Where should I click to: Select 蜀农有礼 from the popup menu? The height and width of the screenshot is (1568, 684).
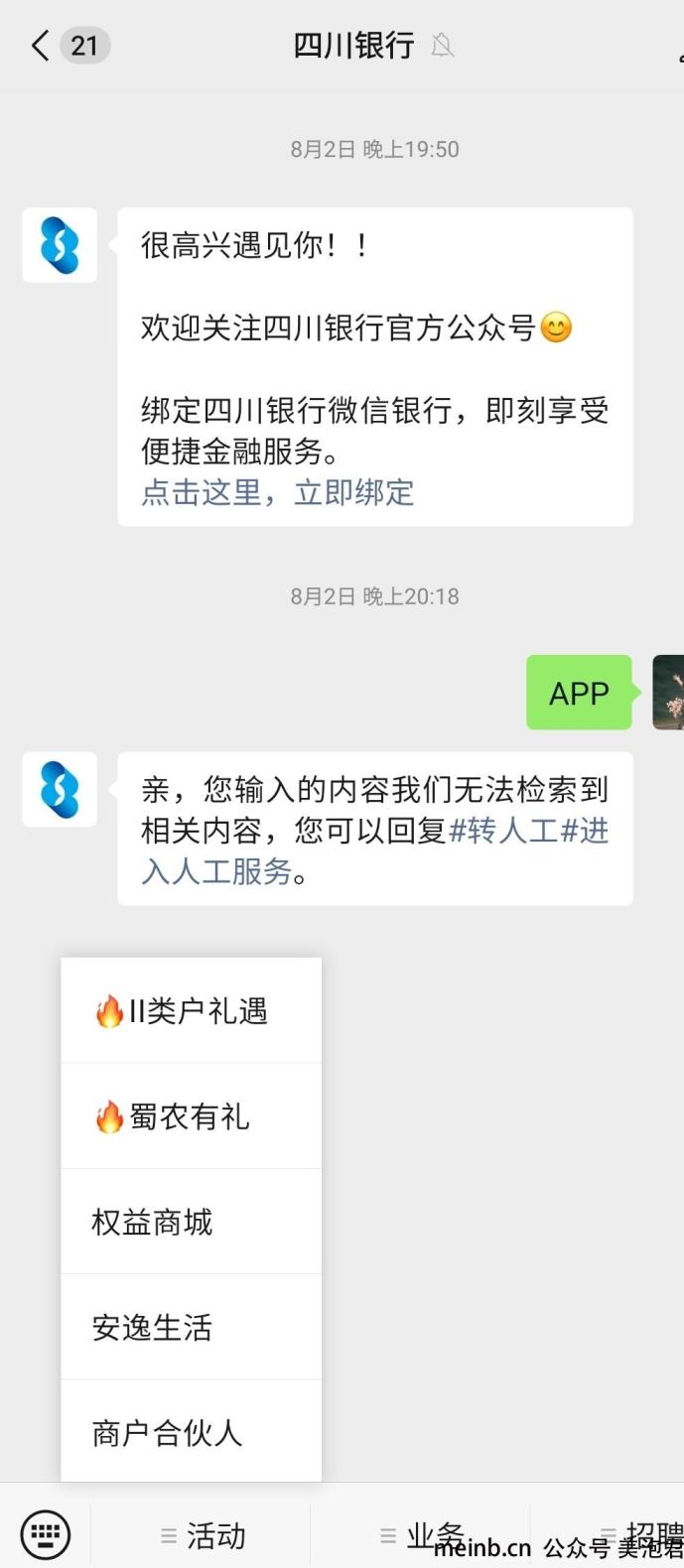[191, 1116]
